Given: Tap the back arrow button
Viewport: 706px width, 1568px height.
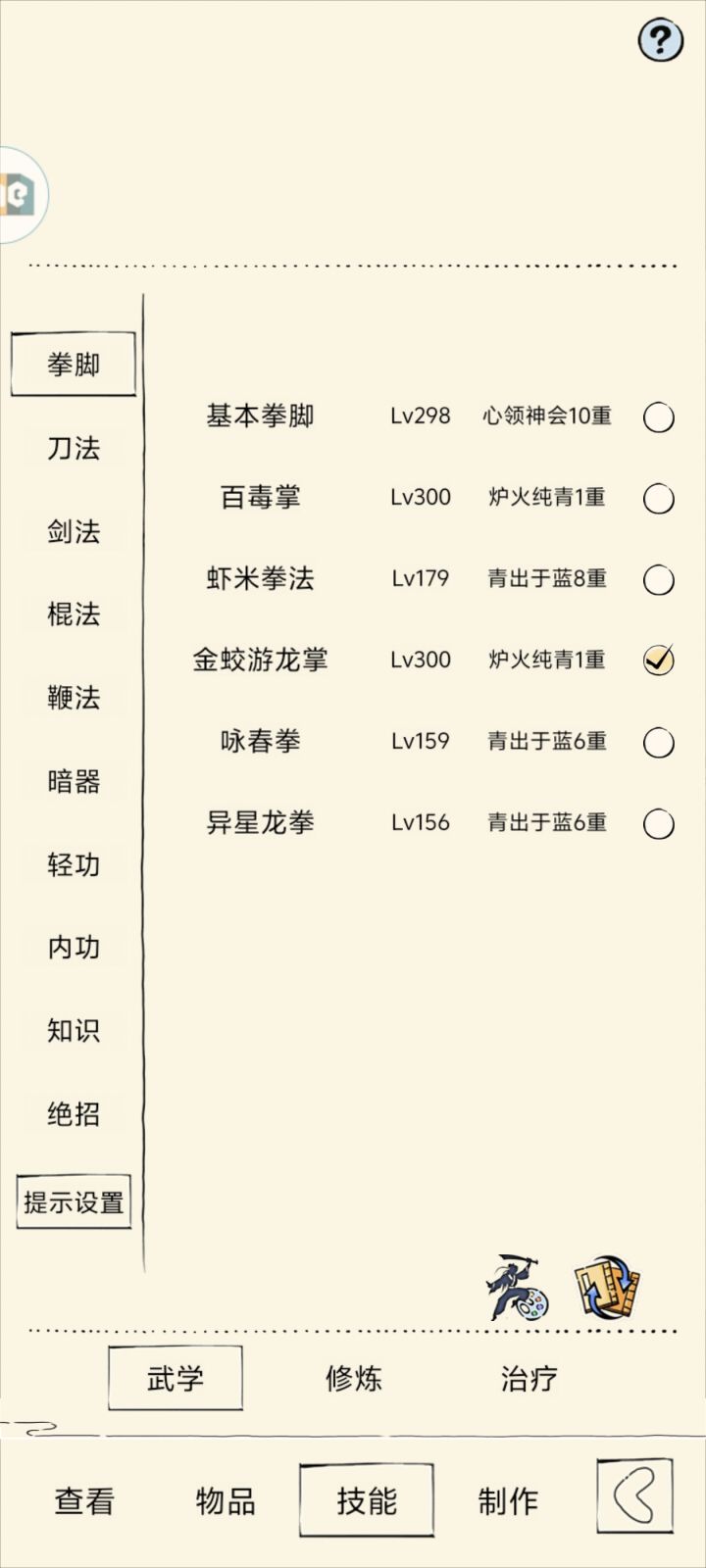Looking at the screenshot, I should tap(634, 1496).
